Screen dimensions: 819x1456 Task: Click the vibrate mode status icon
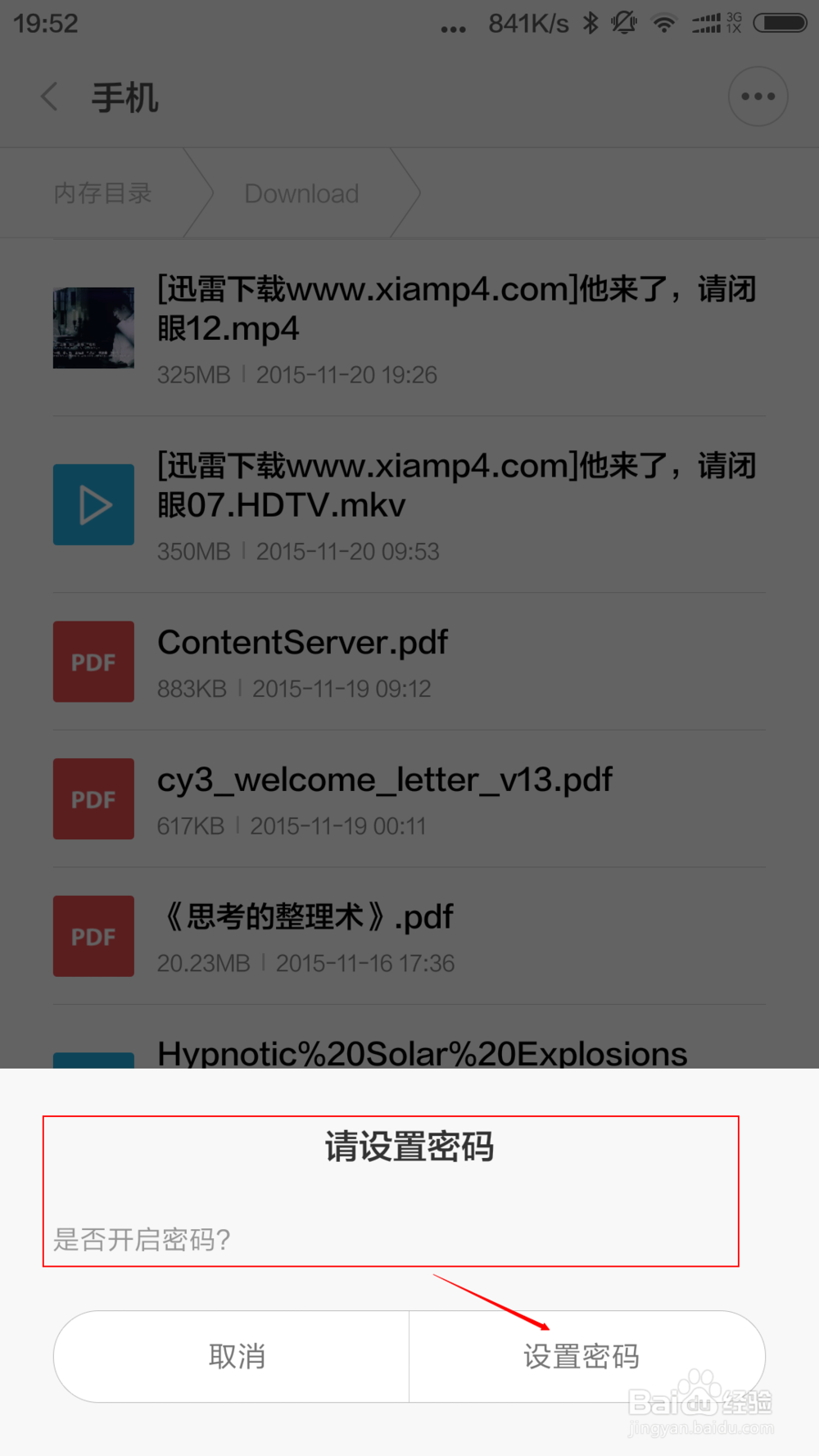[x=624, y=23]
